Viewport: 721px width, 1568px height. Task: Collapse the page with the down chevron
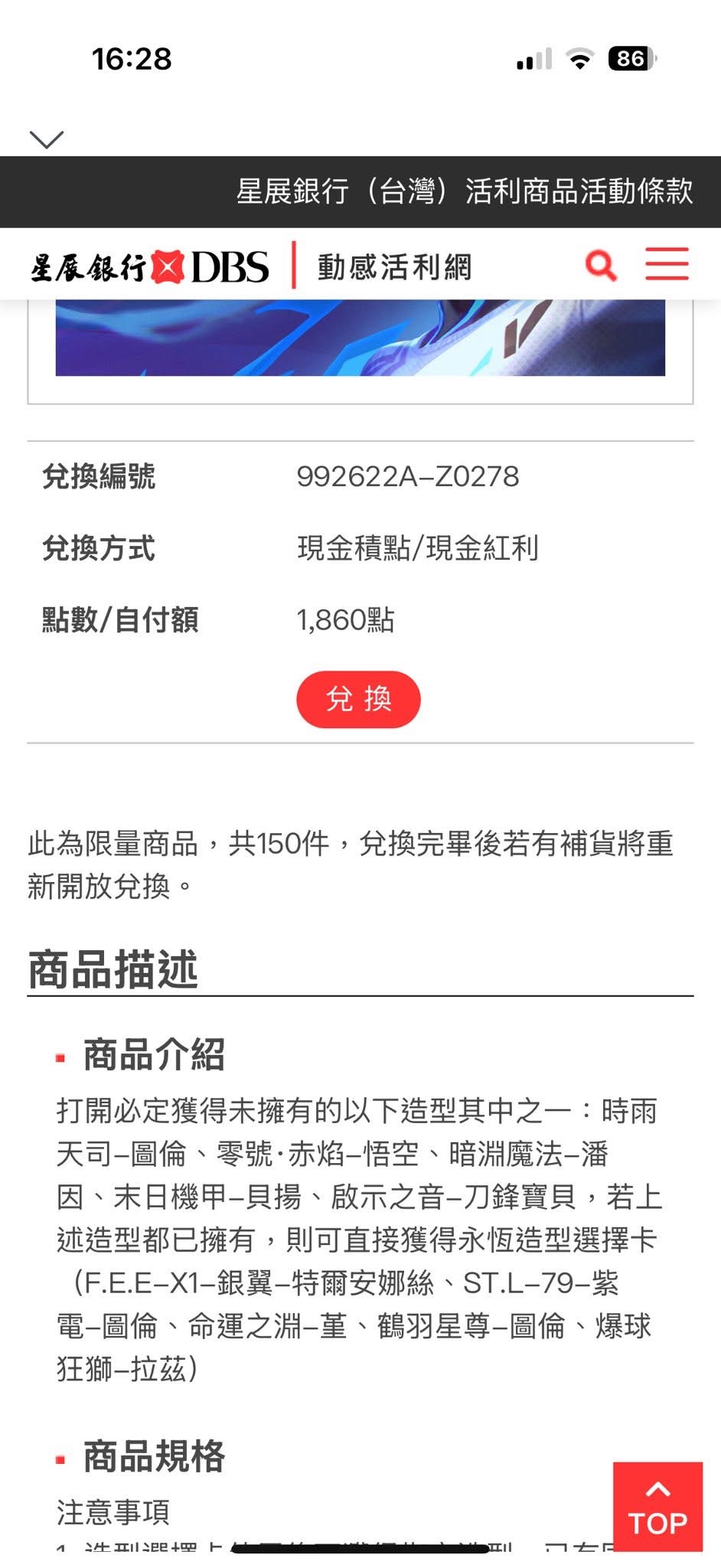click(47, 139)
